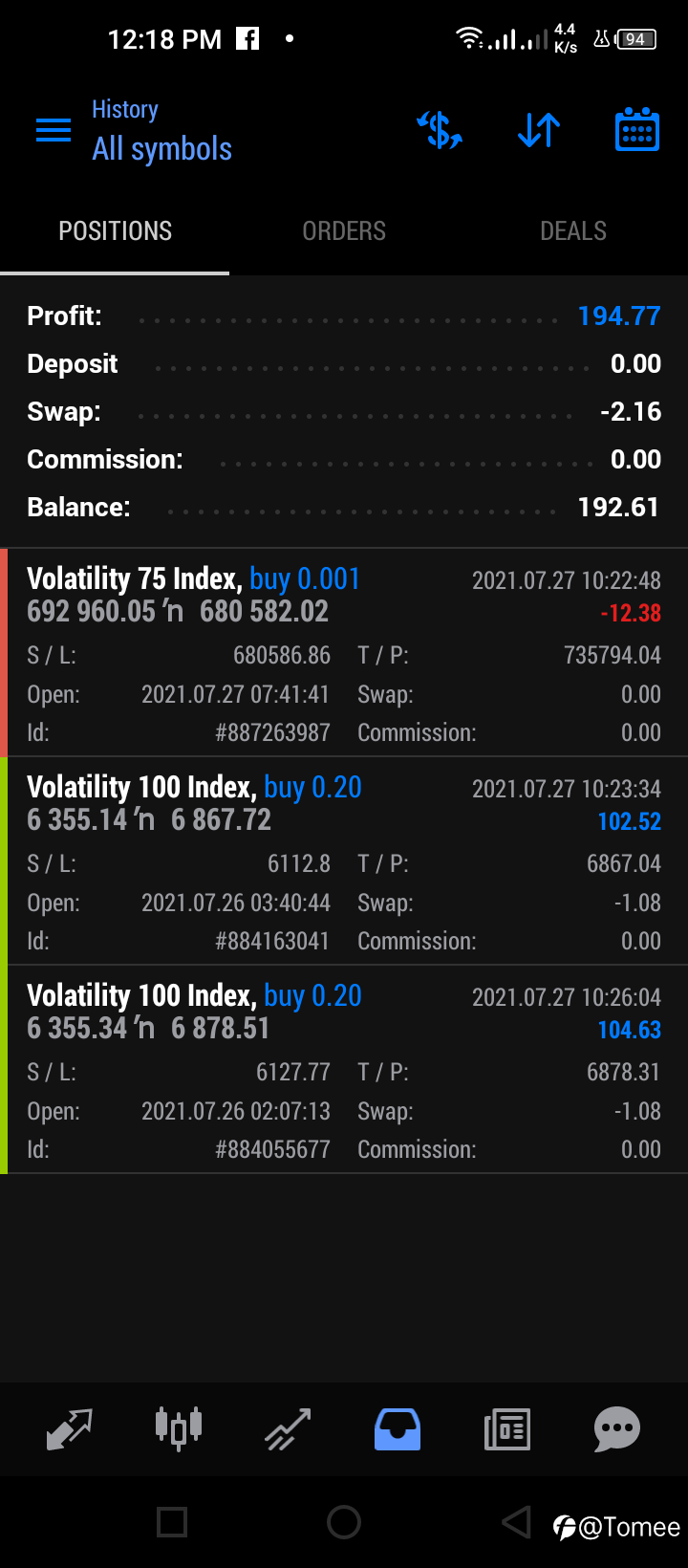Open the hamburger menu drawer
688x1568 pixels.
point(54,130)
